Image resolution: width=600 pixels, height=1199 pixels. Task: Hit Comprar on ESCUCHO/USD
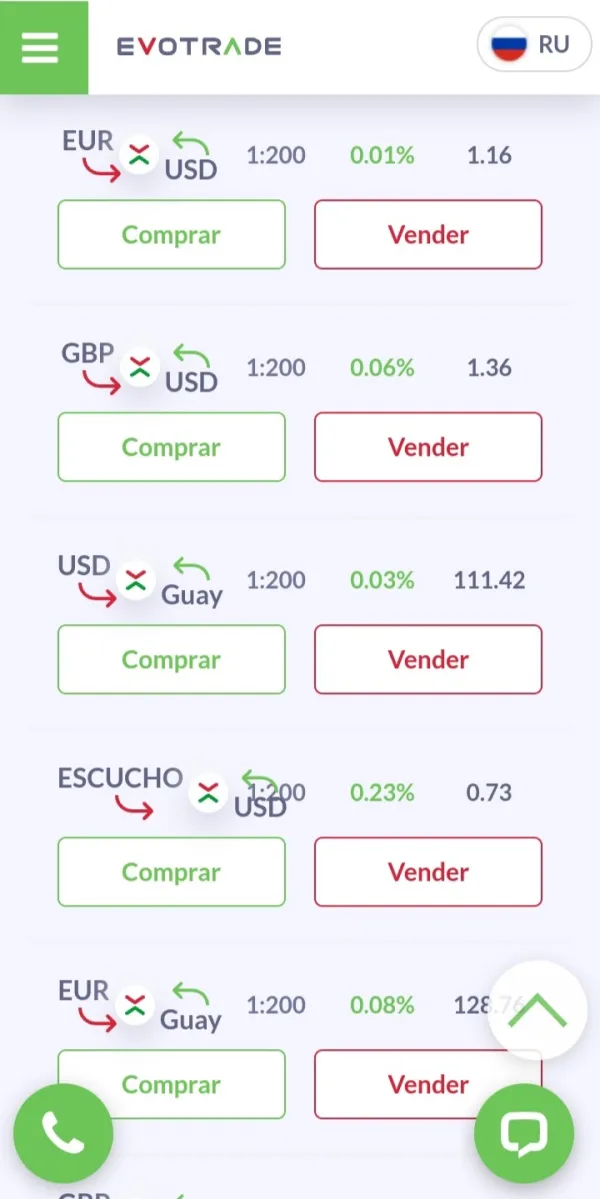(171, 872)
